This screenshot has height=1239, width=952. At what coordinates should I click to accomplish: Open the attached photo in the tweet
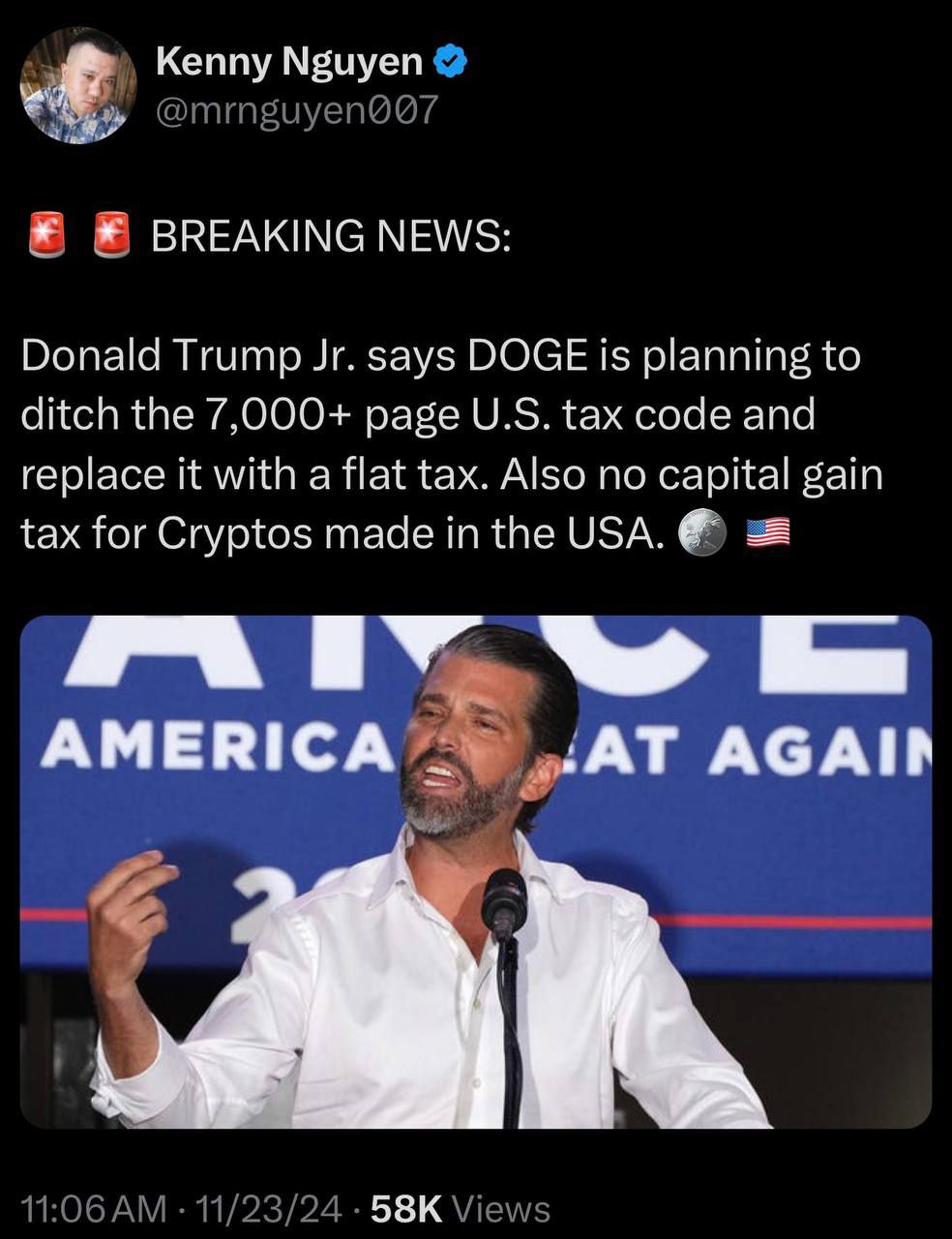coord(475,871)
